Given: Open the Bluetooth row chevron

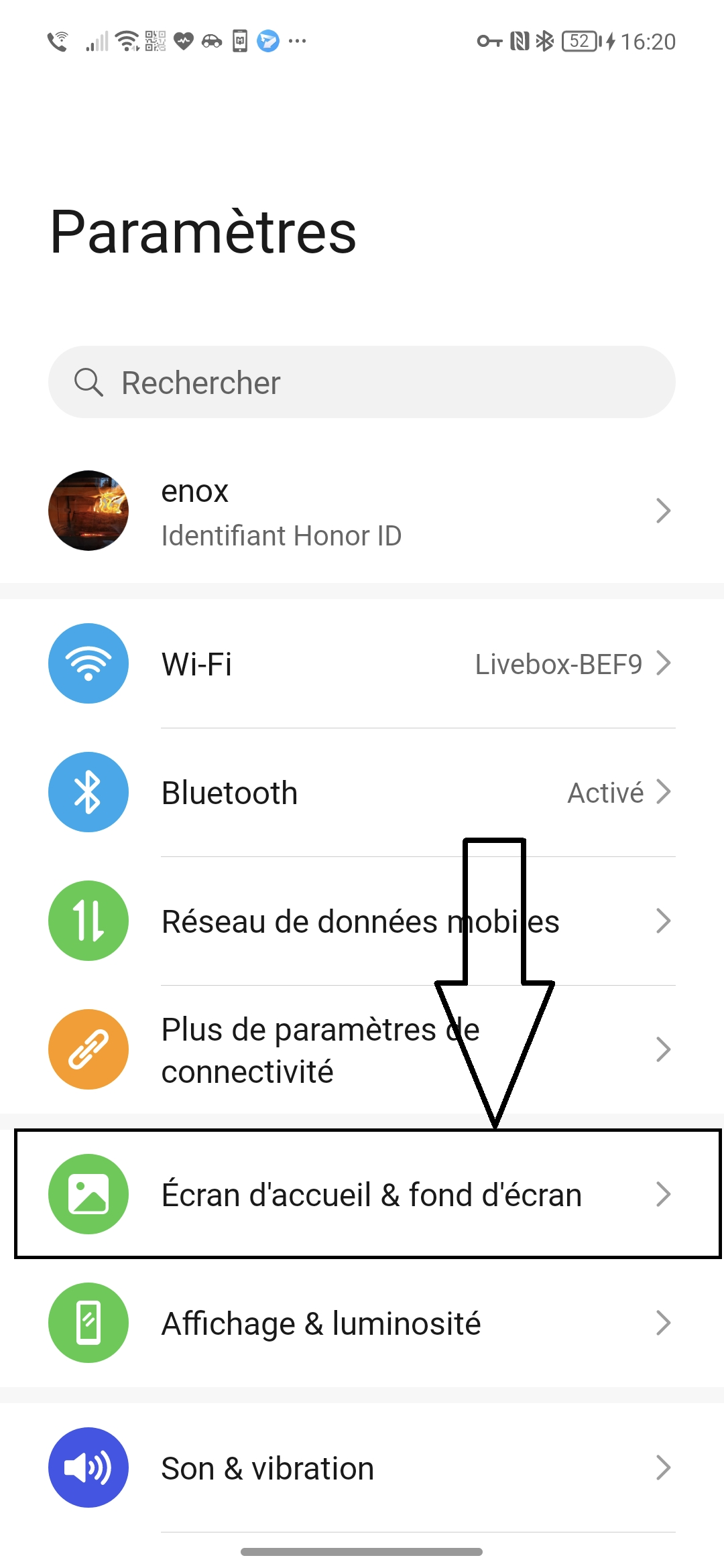Looking at the screenshot, I should [x=664, y=792].
